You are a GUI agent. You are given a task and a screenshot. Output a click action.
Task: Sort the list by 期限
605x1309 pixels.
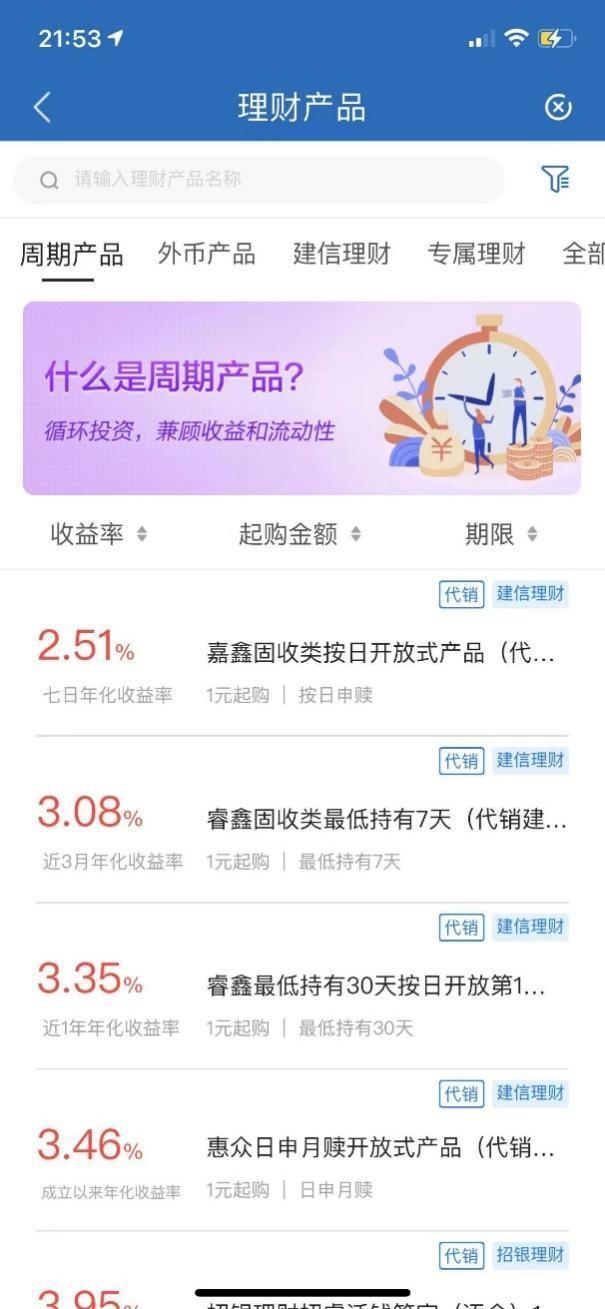pos(501,535)
